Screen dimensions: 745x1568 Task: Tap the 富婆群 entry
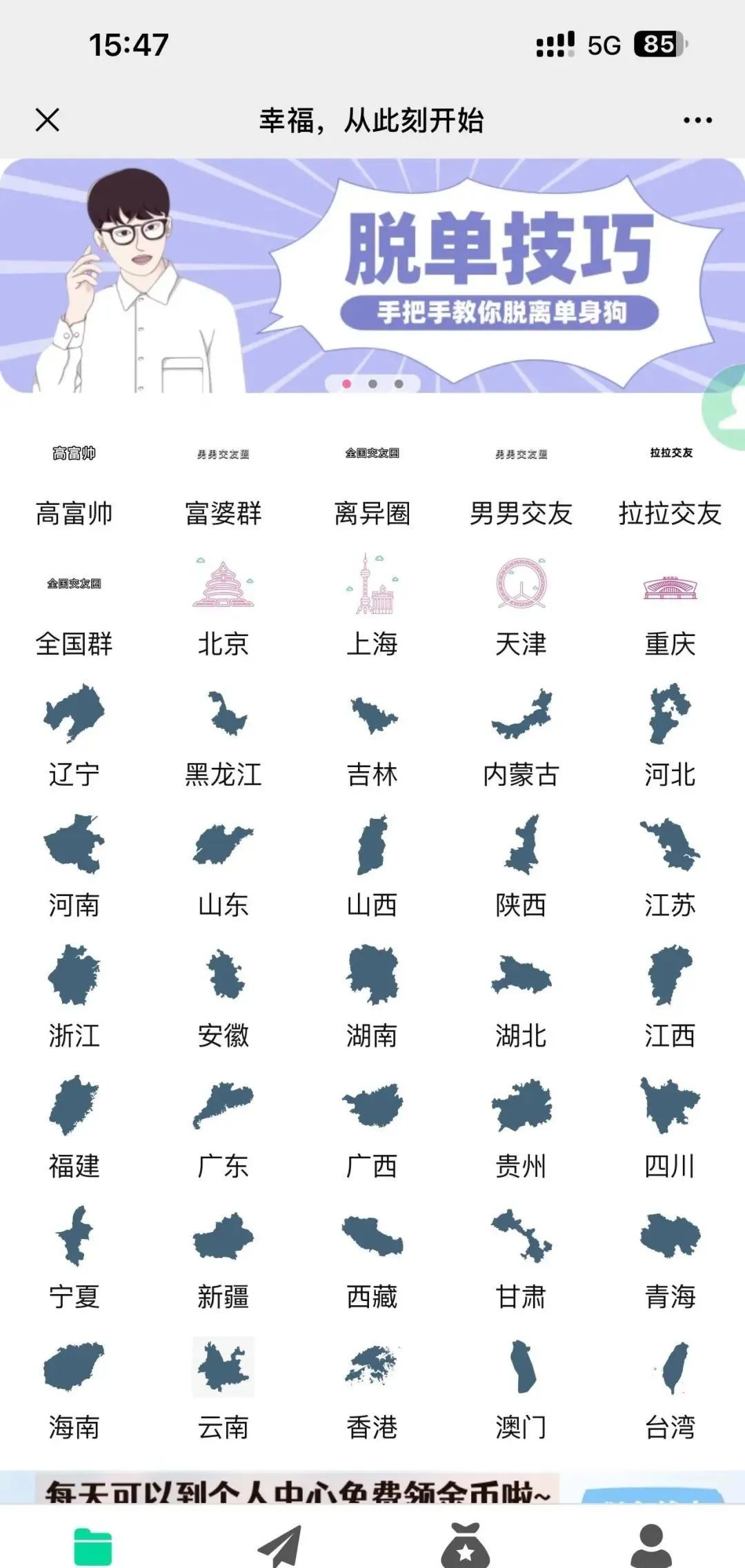click(222, 514)
